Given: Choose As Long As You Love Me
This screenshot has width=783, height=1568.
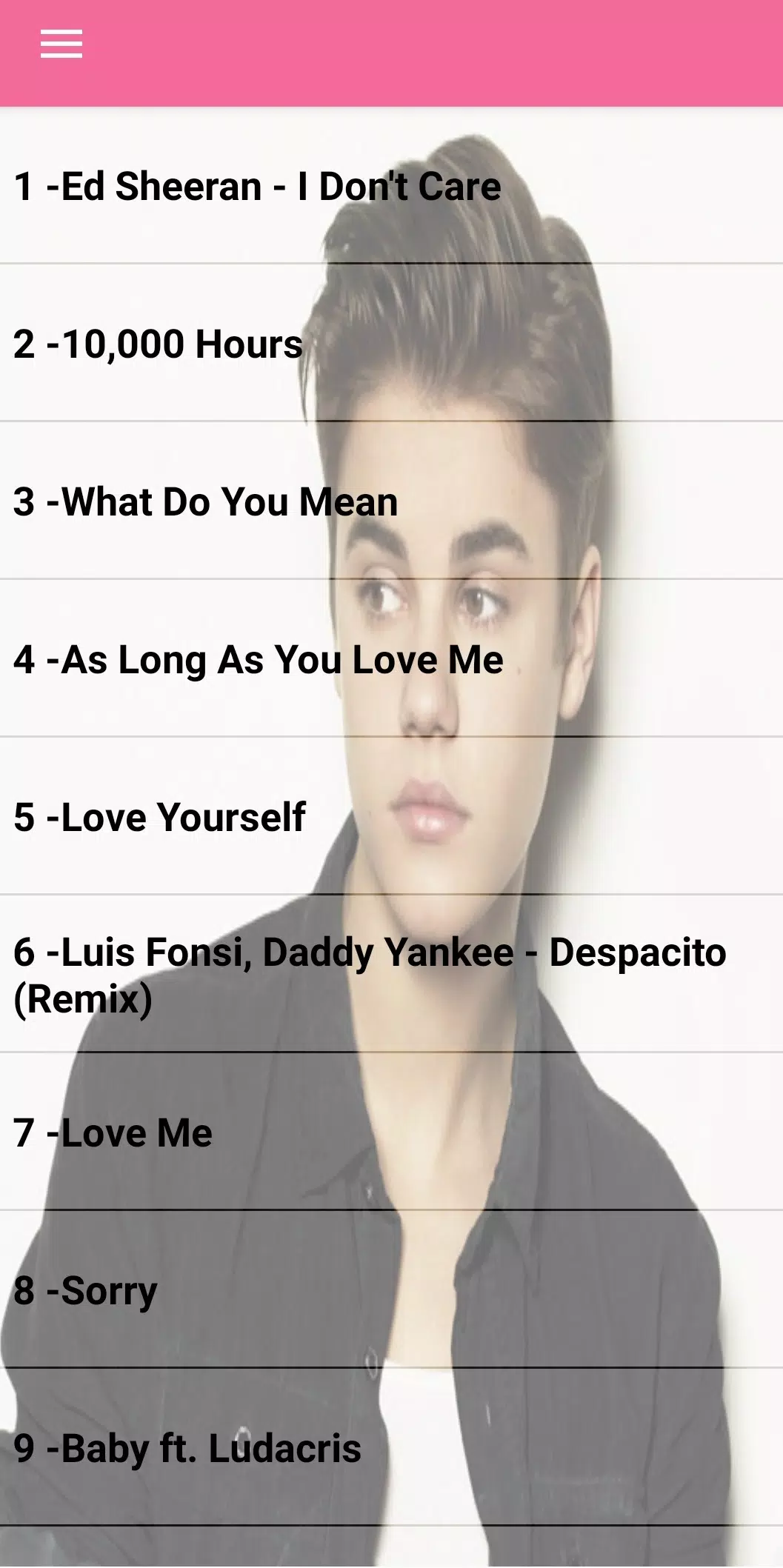Looking at the screenshot, I should (259, 659).
